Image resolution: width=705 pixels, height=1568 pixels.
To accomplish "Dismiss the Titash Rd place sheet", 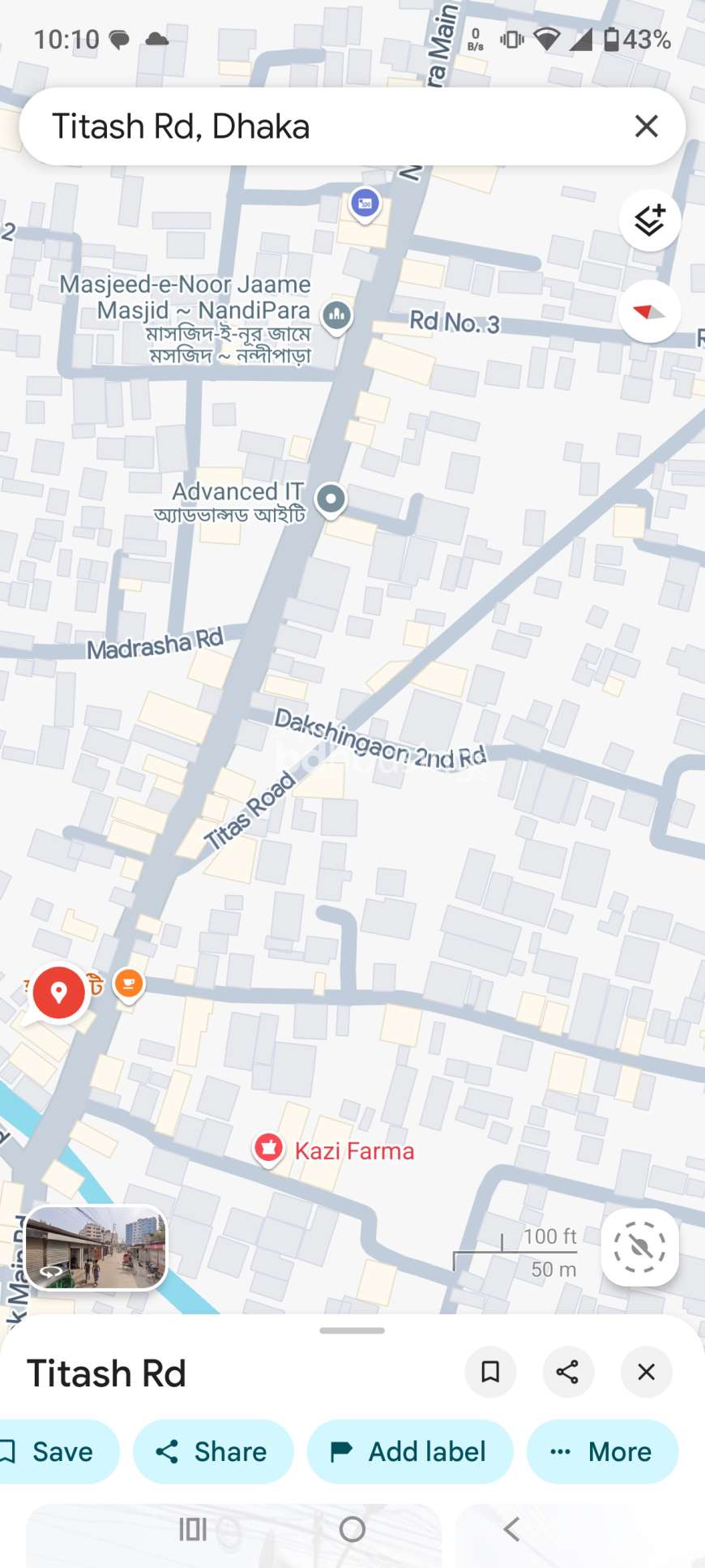I will click(x=646, y=1372).
